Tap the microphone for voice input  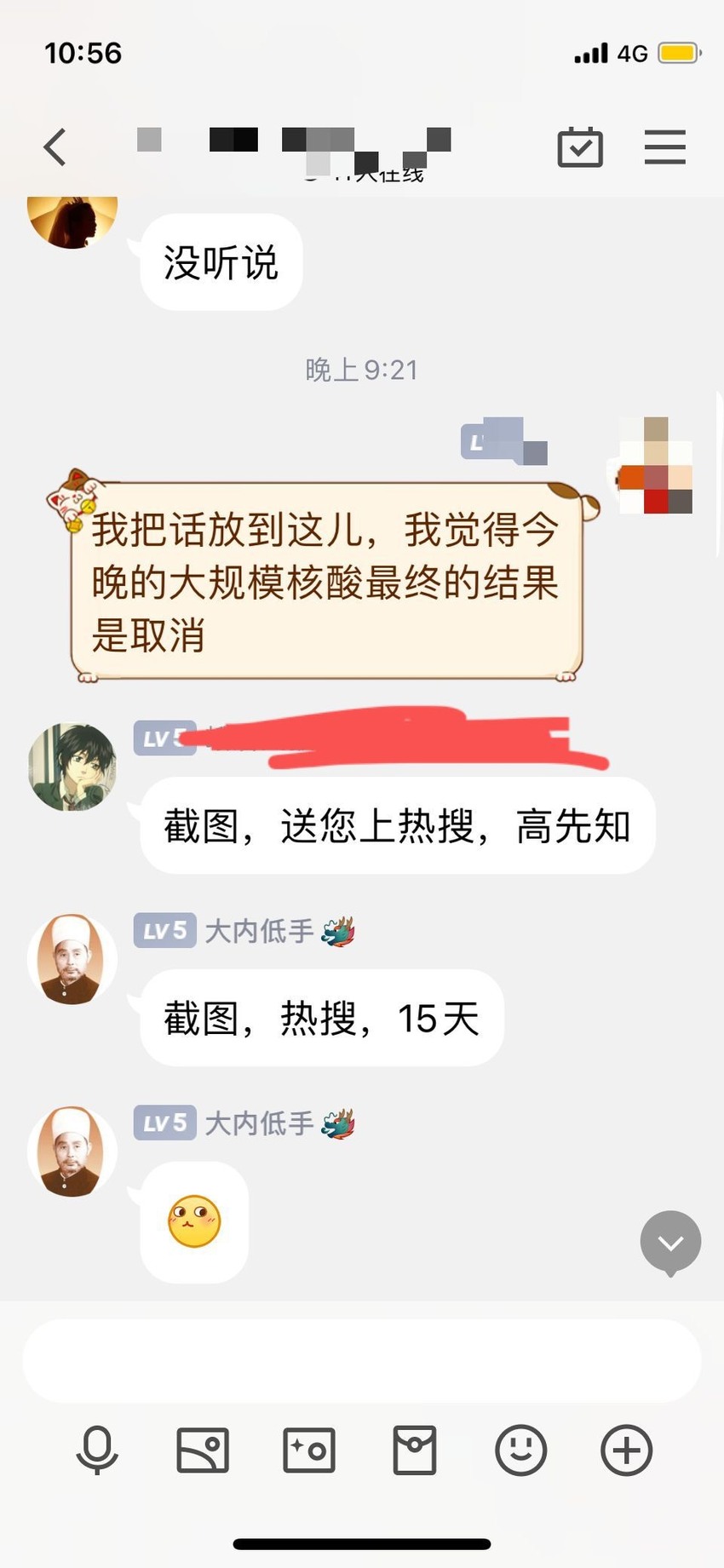pyautogui.click(x=97, y=1450)
